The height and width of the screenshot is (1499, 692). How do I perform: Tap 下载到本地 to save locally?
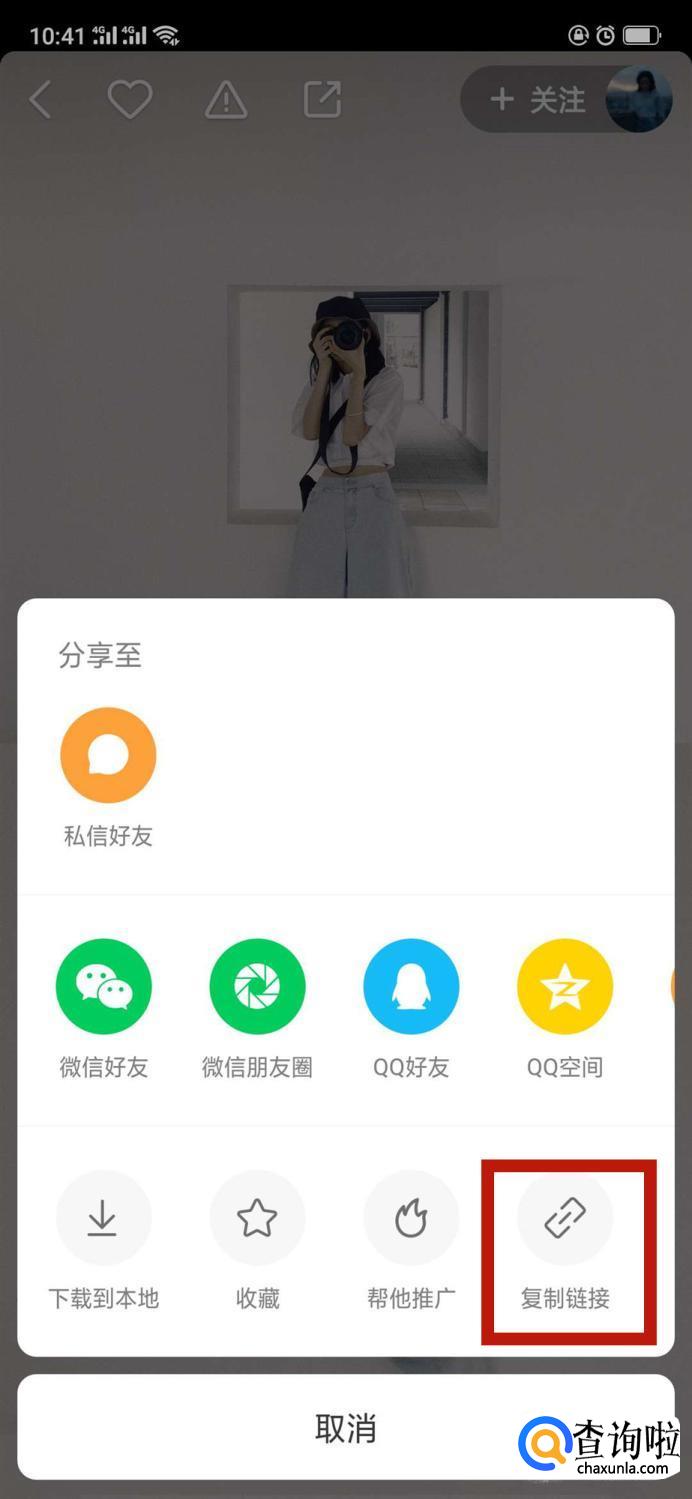click(103, 1218)
